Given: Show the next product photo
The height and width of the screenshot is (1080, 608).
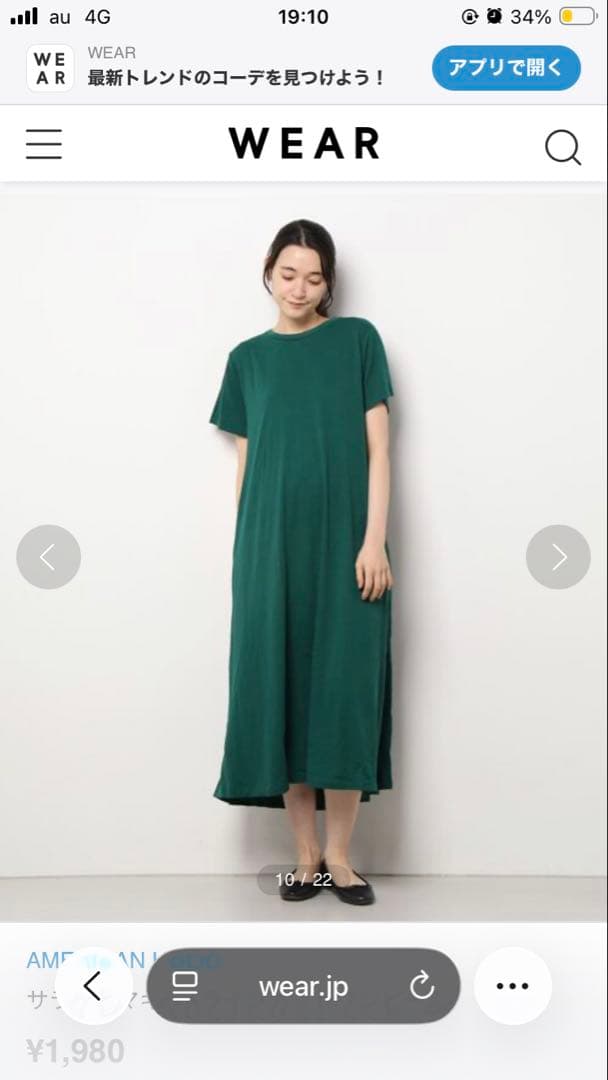Looking at the screenshot, I should pos(558,557).
